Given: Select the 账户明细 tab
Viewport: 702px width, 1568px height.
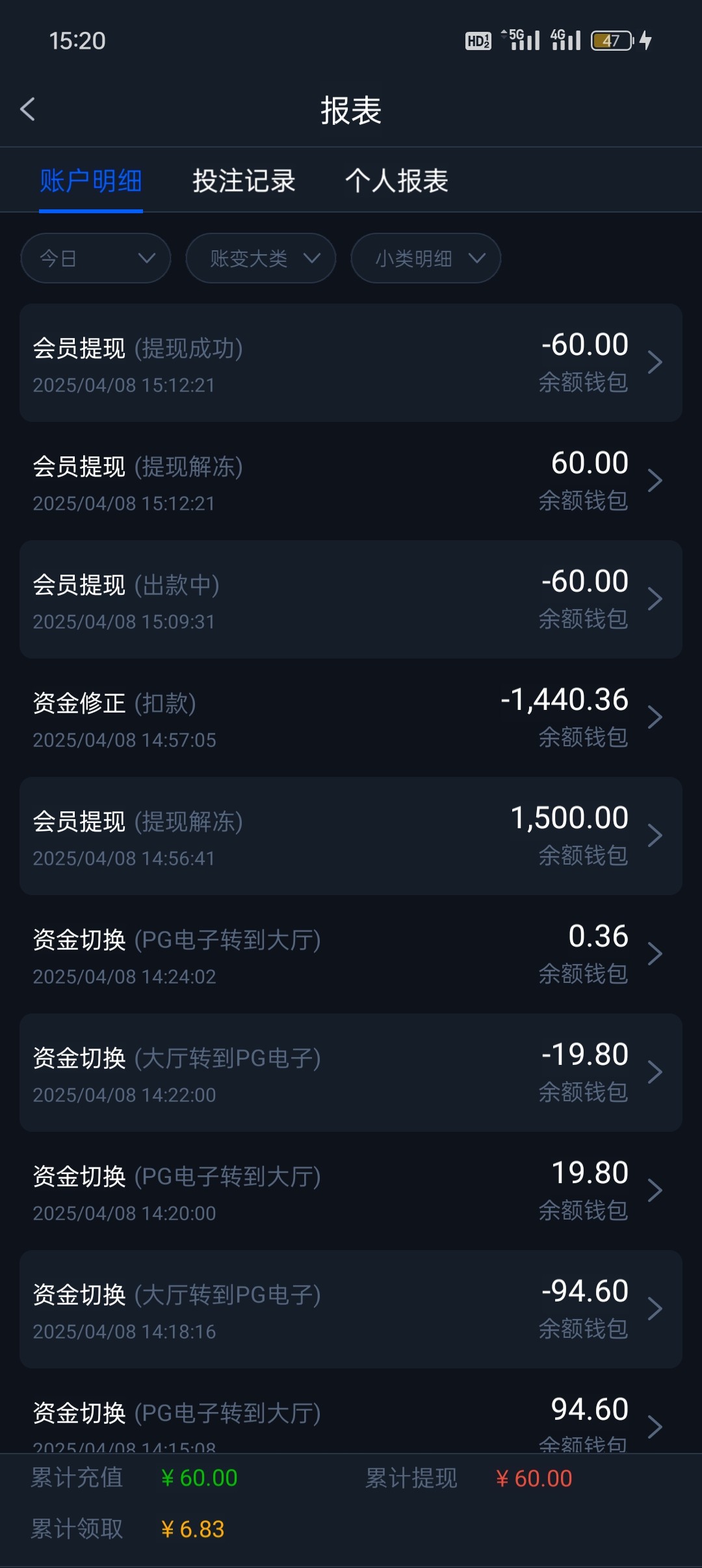Looking at the screenshot, I should coord(91,181).
